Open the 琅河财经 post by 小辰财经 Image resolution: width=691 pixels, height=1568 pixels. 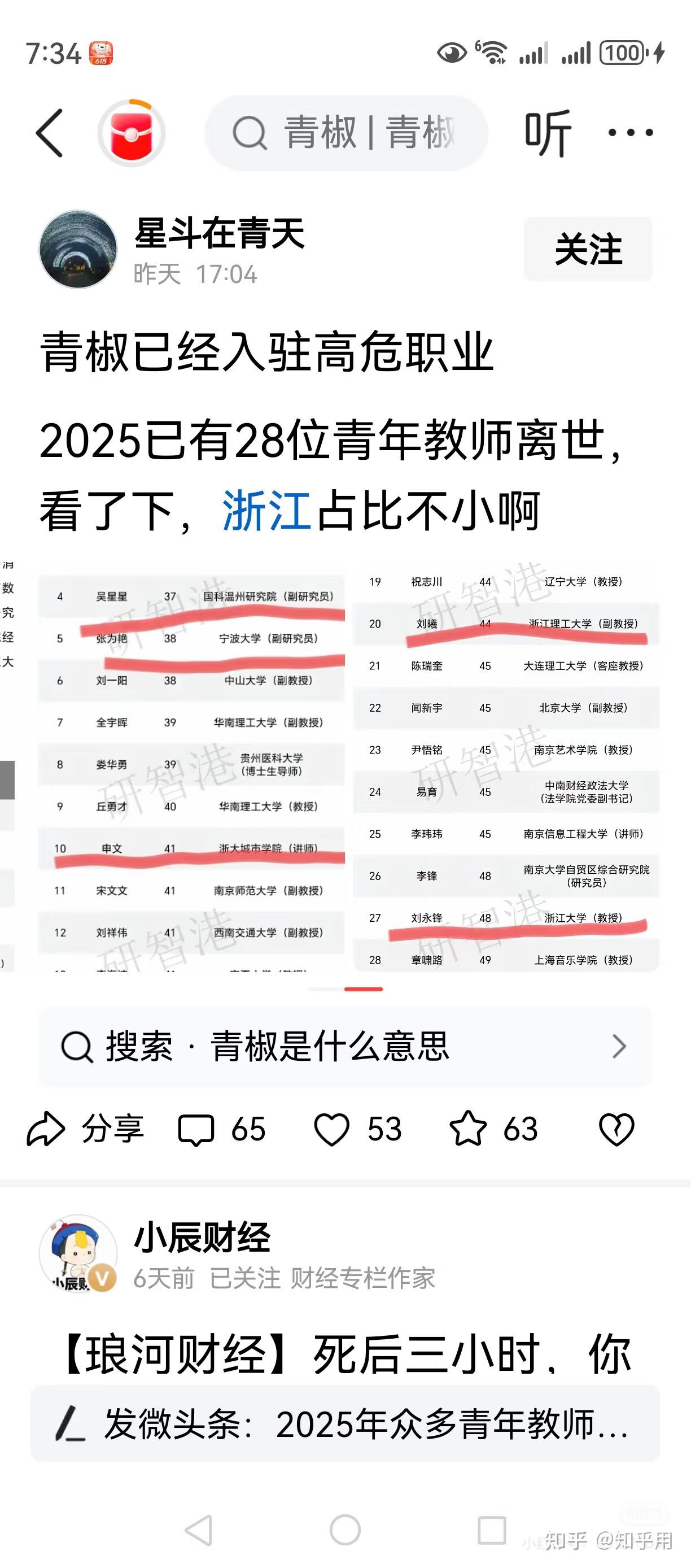click(345, 1354)
